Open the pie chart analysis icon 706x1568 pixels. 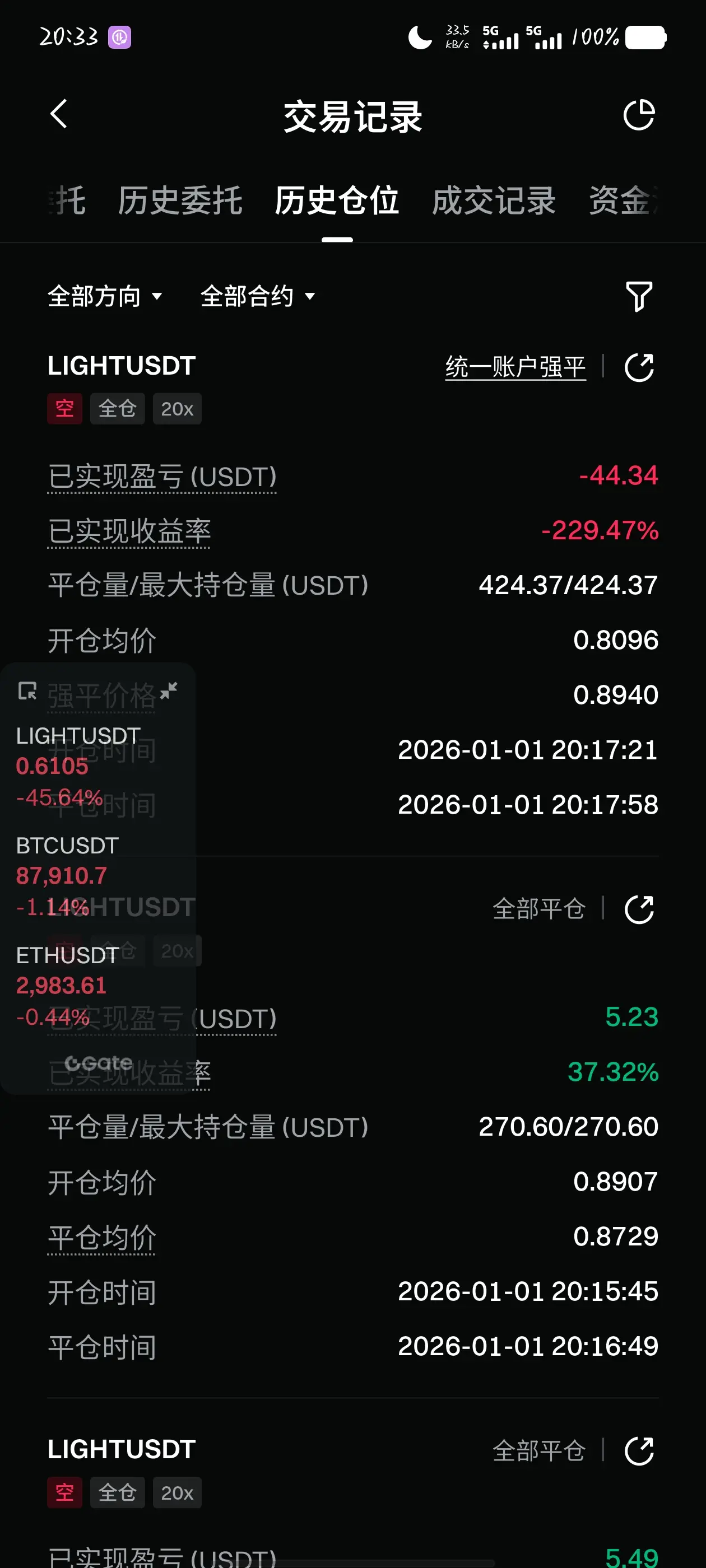[638, 115]
